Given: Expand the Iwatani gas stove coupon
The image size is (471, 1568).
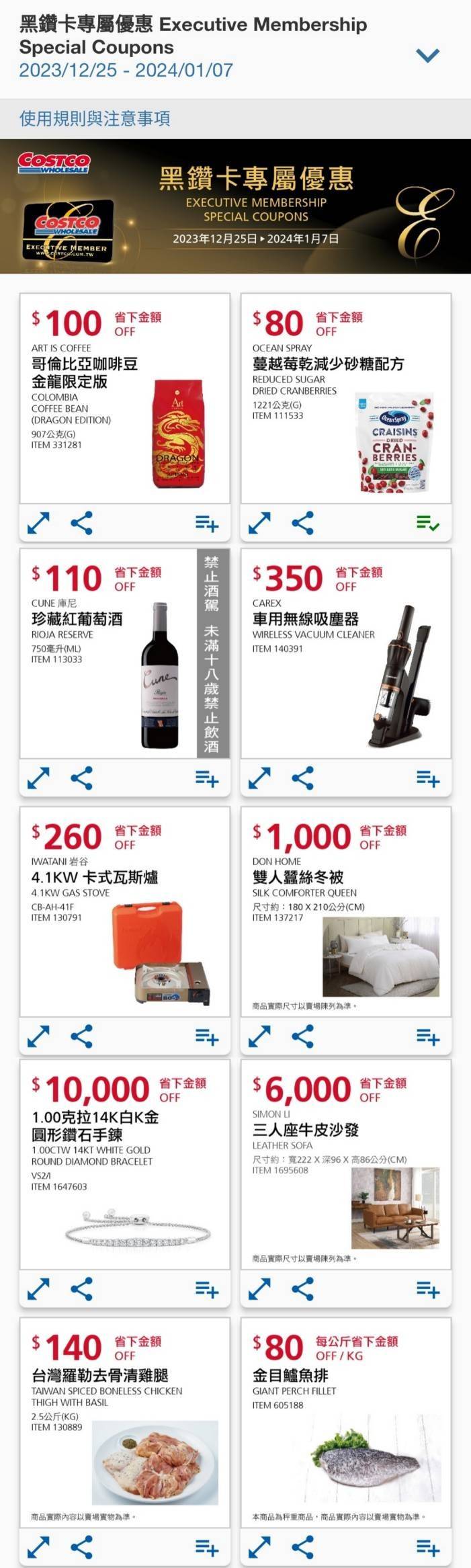Looking at the screenshot, I should click(x=38, y=1036).
